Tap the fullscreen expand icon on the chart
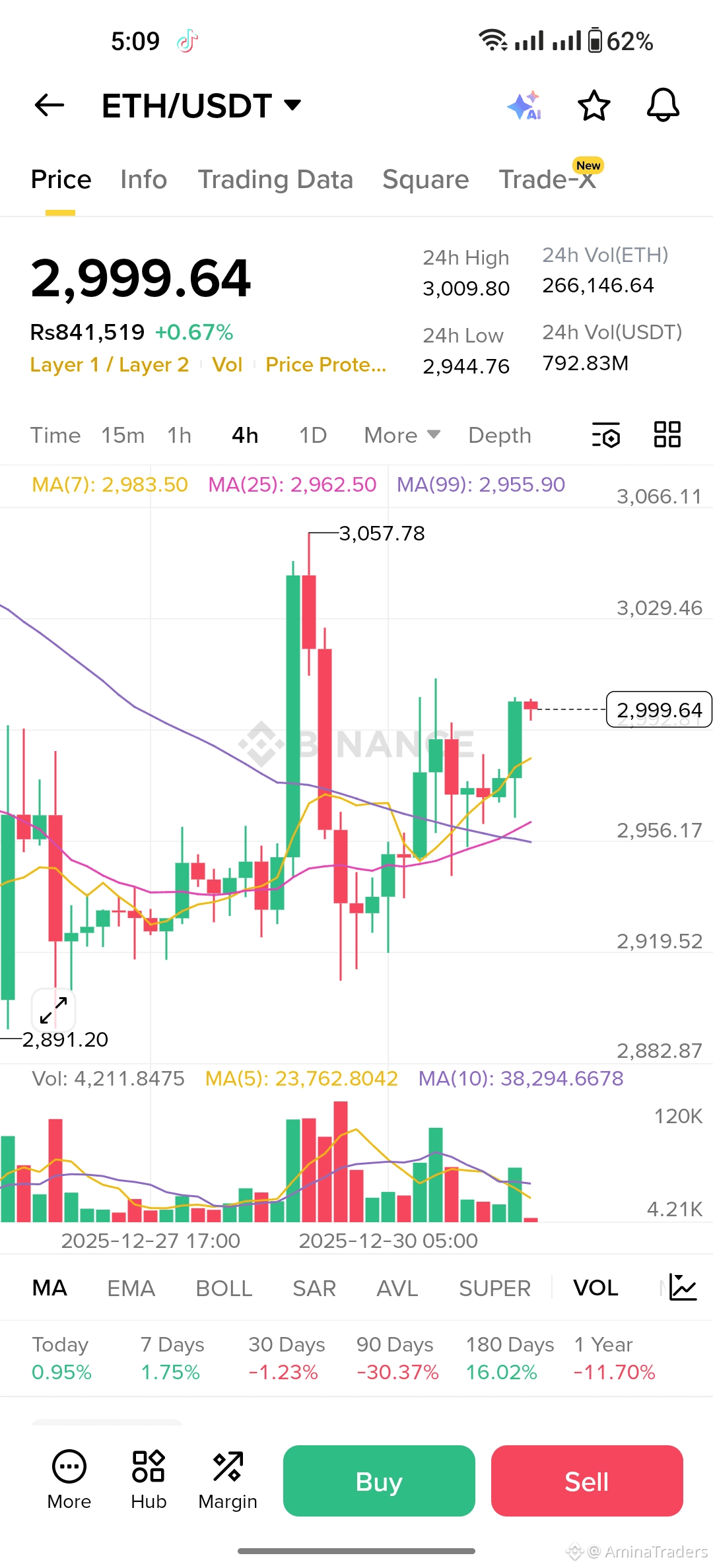The width and height of the screenshot is (713, 1568). [53, 1010]
